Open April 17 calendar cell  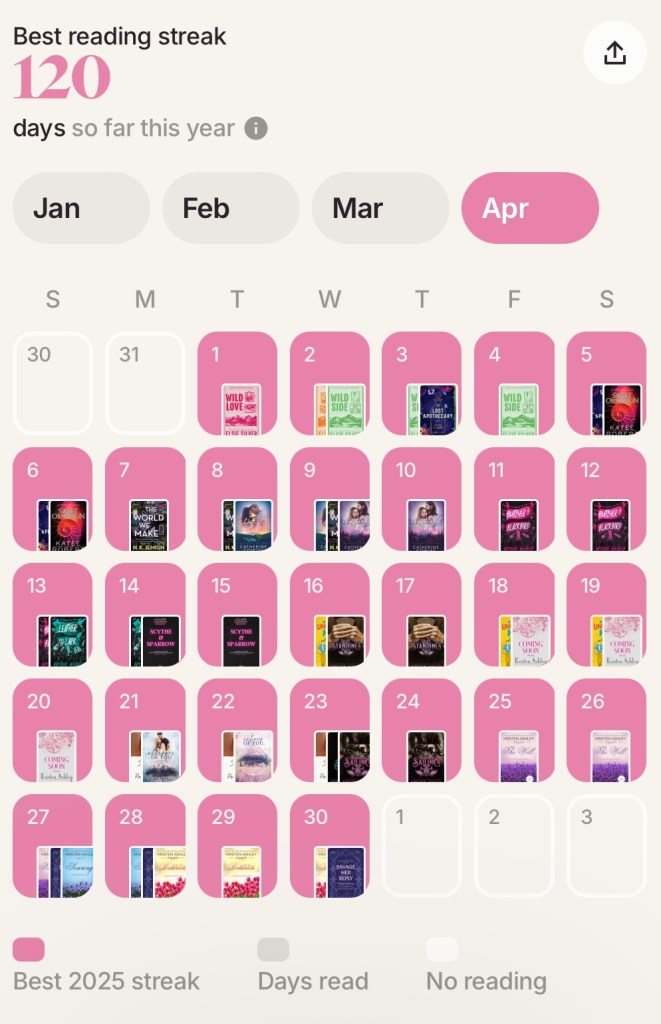[x=421, y=615]
